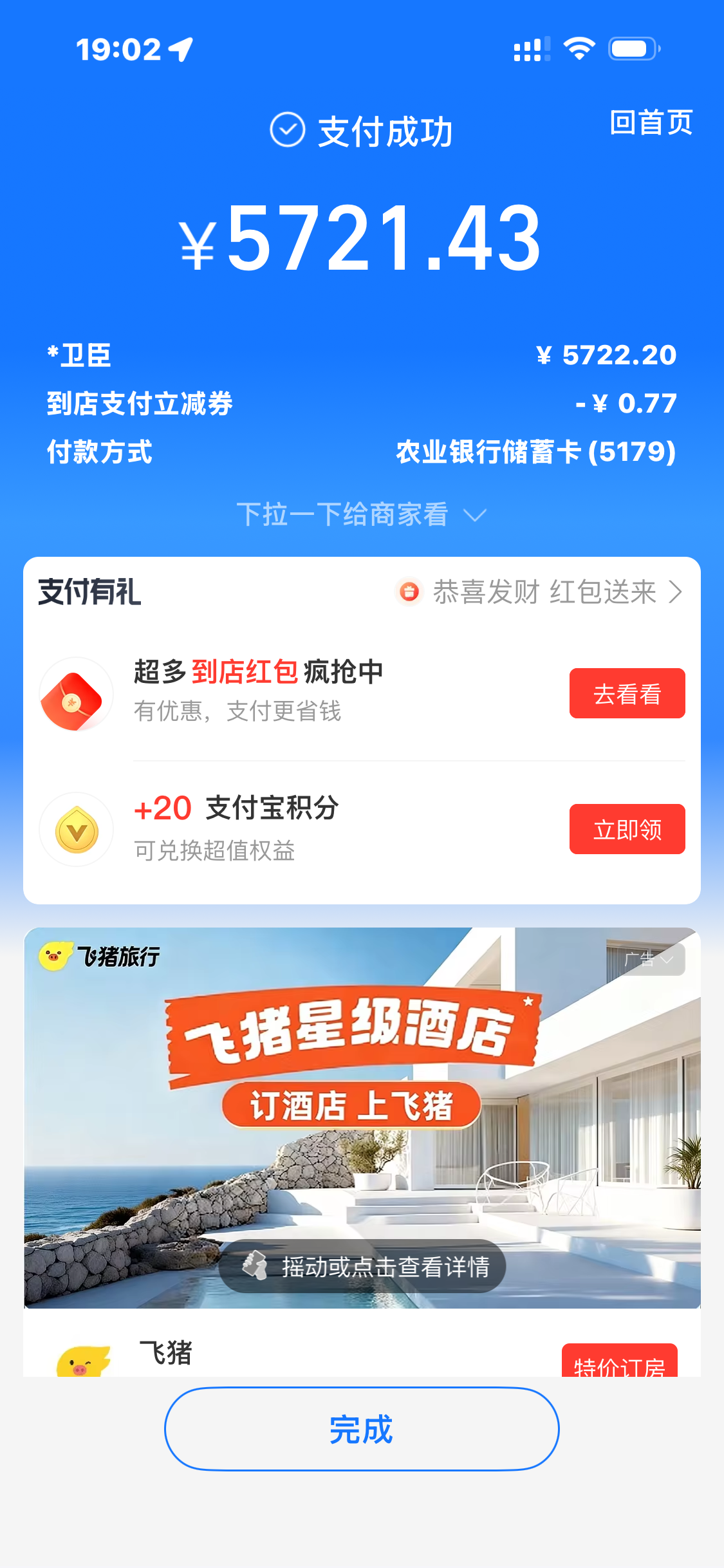The height and width of the screenshot is (1568, 724).
Task: Open the 恭喜发财 红包送来 link
Action: pos(544,592)
